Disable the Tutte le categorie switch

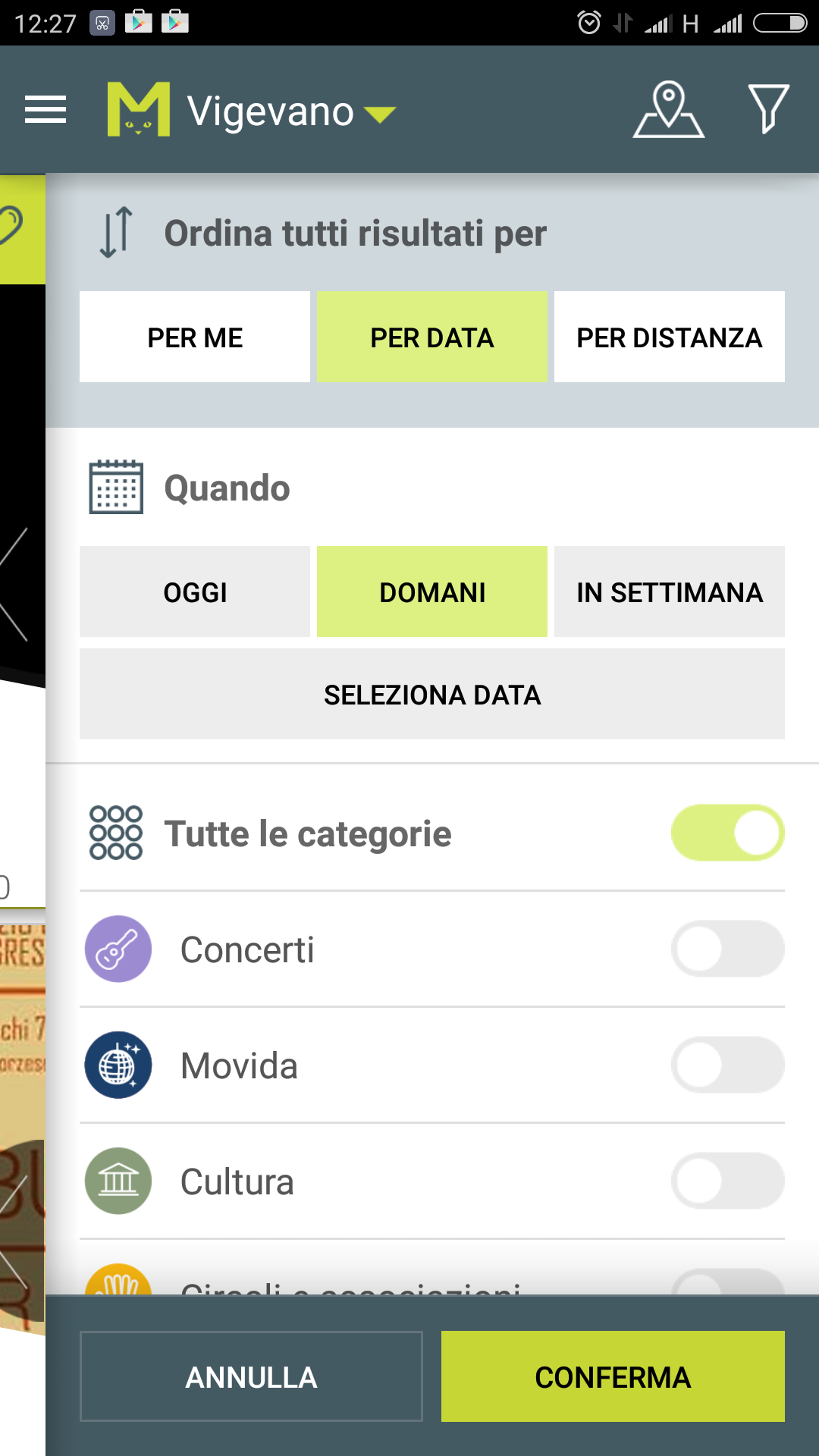pos(728,833)
